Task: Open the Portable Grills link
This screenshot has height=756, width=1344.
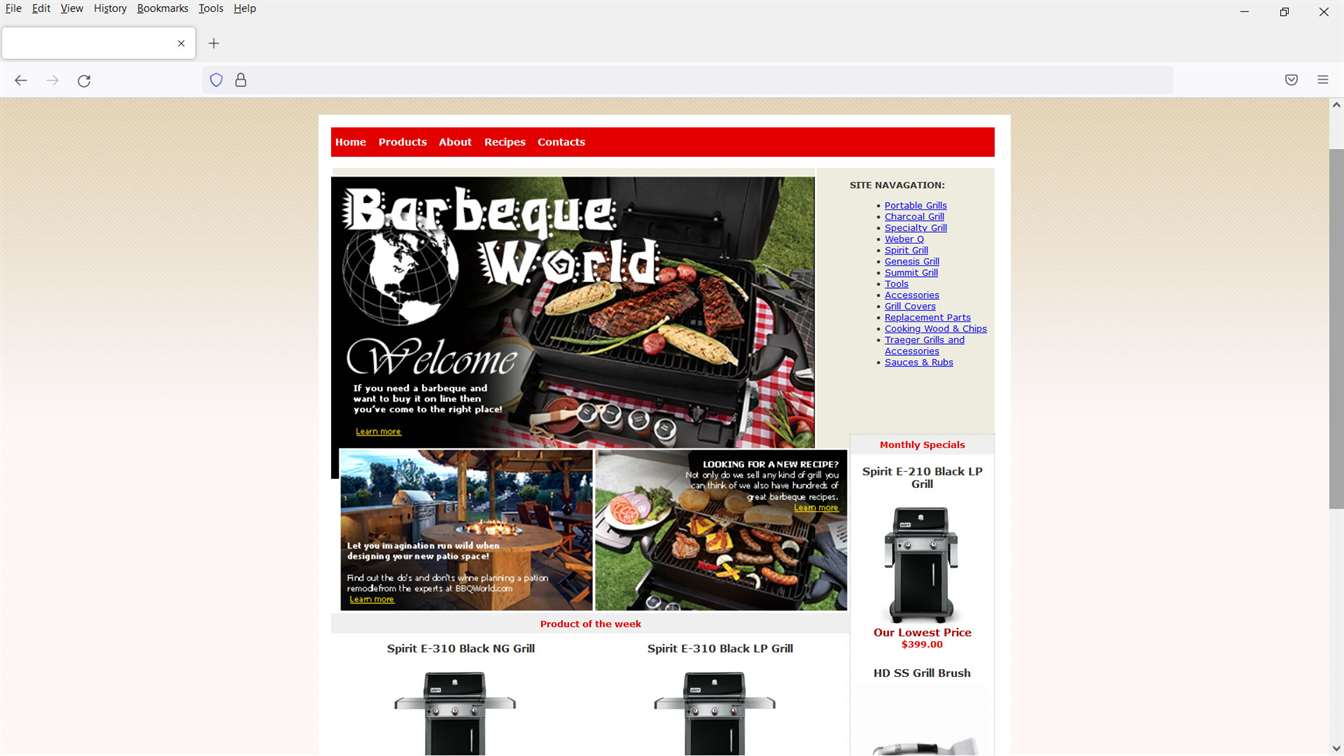Action: pos(915,206)
